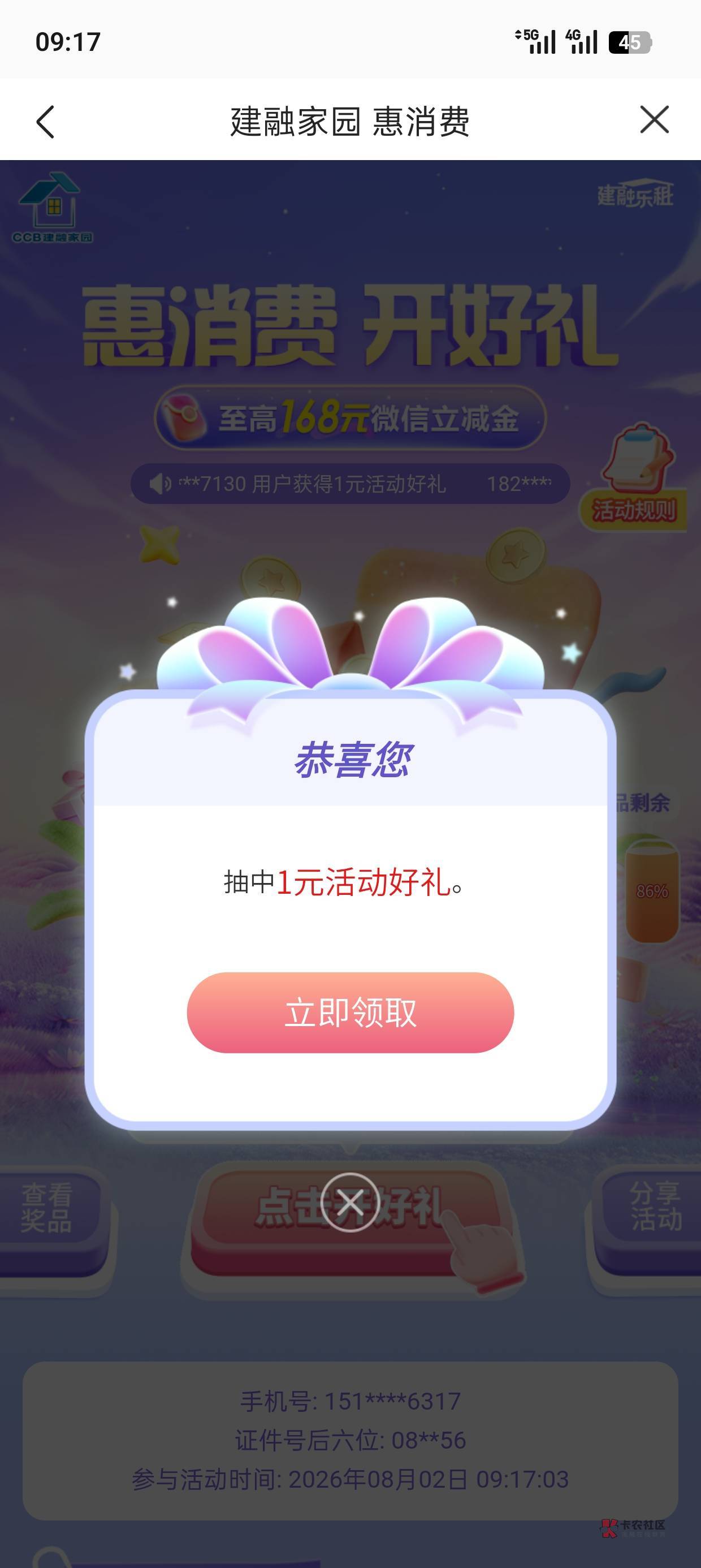The height and width of the screenshot is (1568, 701).
Task: Claim the prize with 立即领取
Action: point(350,1013)
